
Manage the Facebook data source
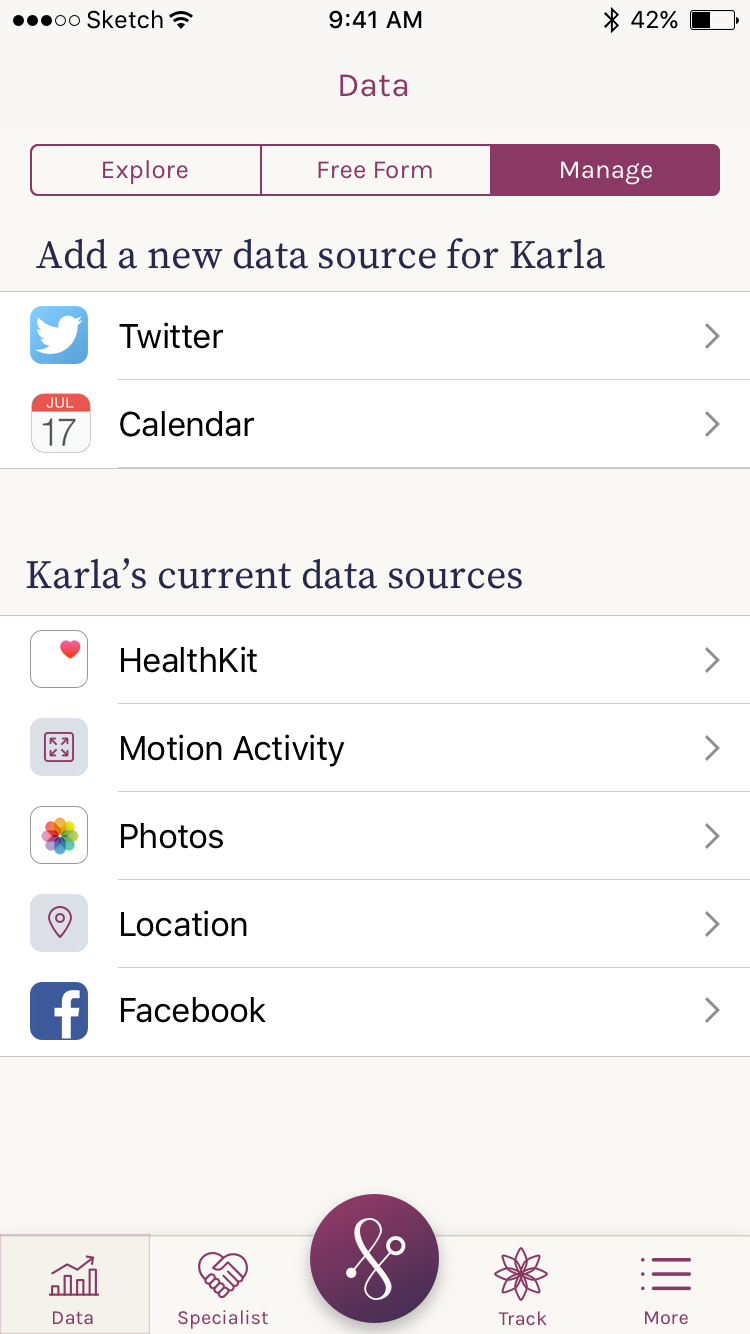[375, 1011]
